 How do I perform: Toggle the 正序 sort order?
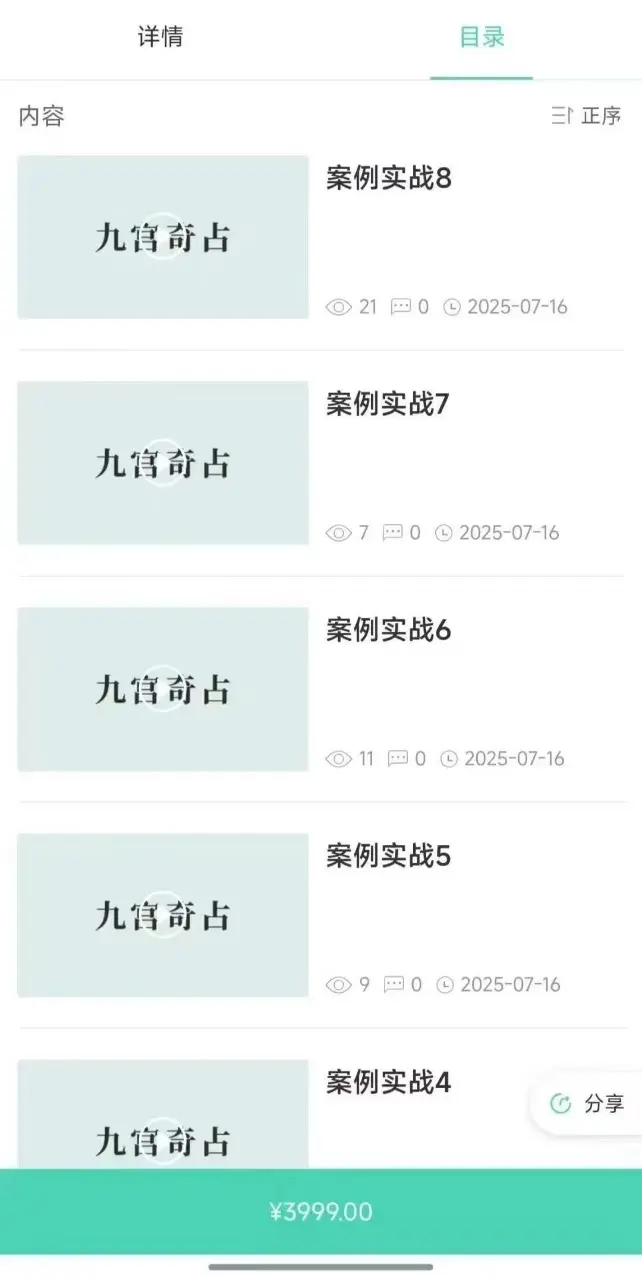pos(586,116)
